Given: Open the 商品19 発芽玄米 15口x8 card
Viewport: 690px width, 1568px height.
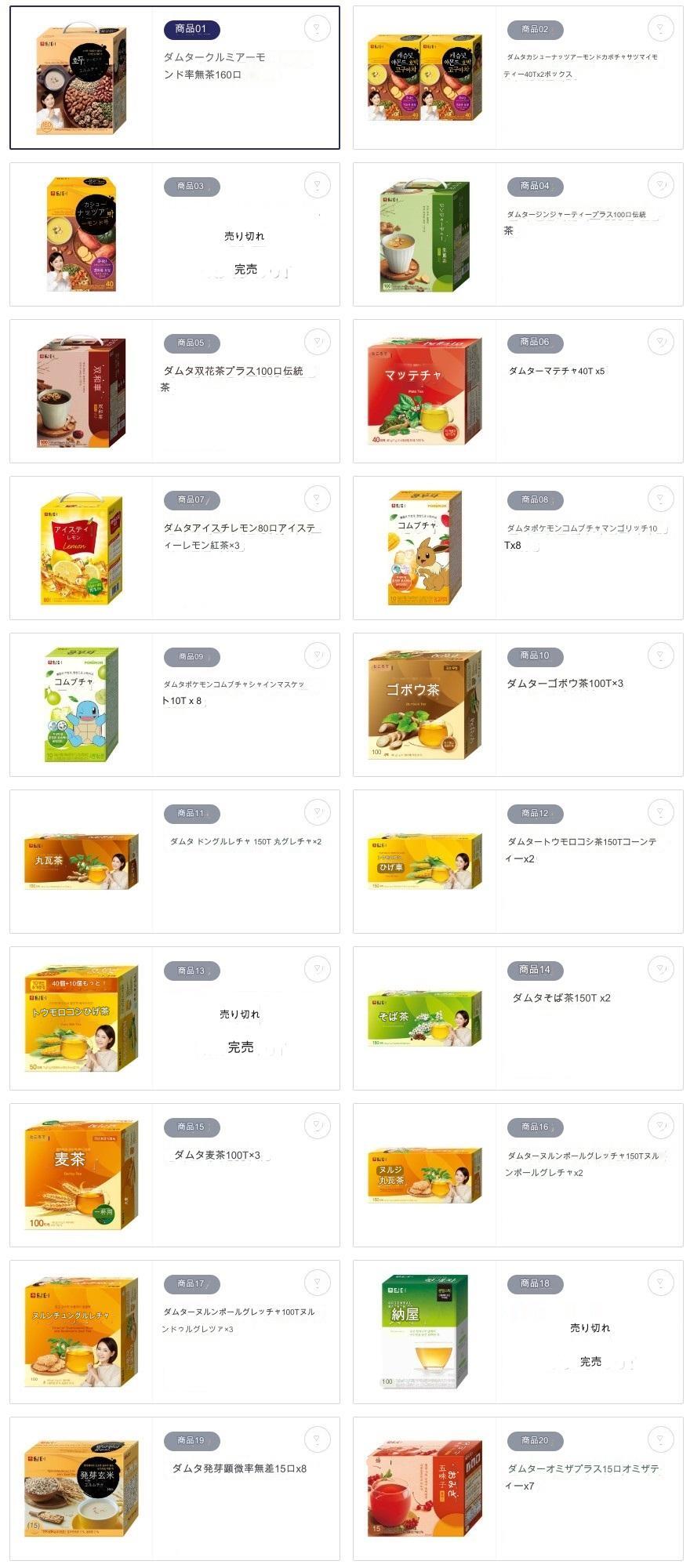Looking at the screenshot, I should click(x=175, y=1489).
